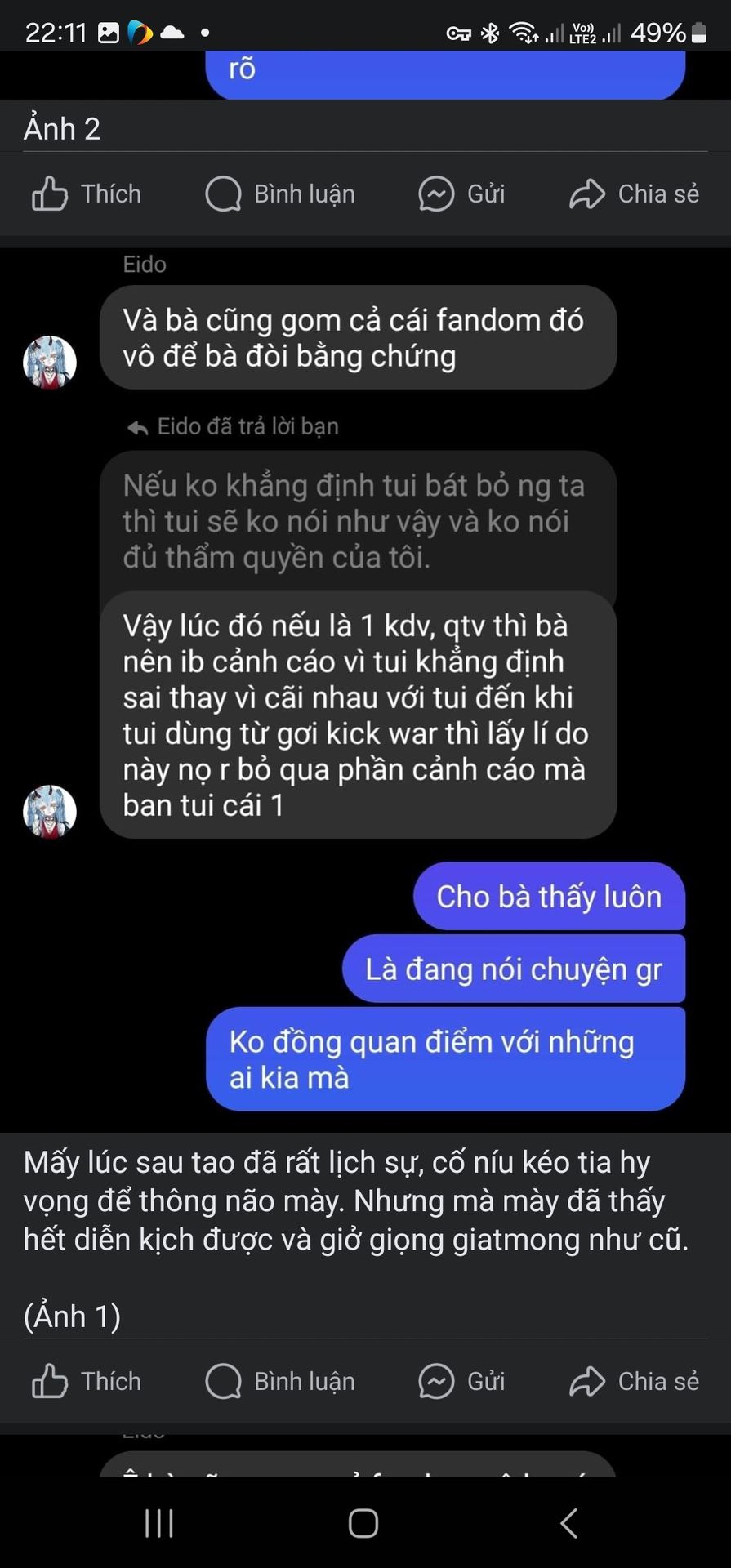
Task: Tap Chia sẻ under the (Ảnh 1) caption
Action: click(634, 1382)
